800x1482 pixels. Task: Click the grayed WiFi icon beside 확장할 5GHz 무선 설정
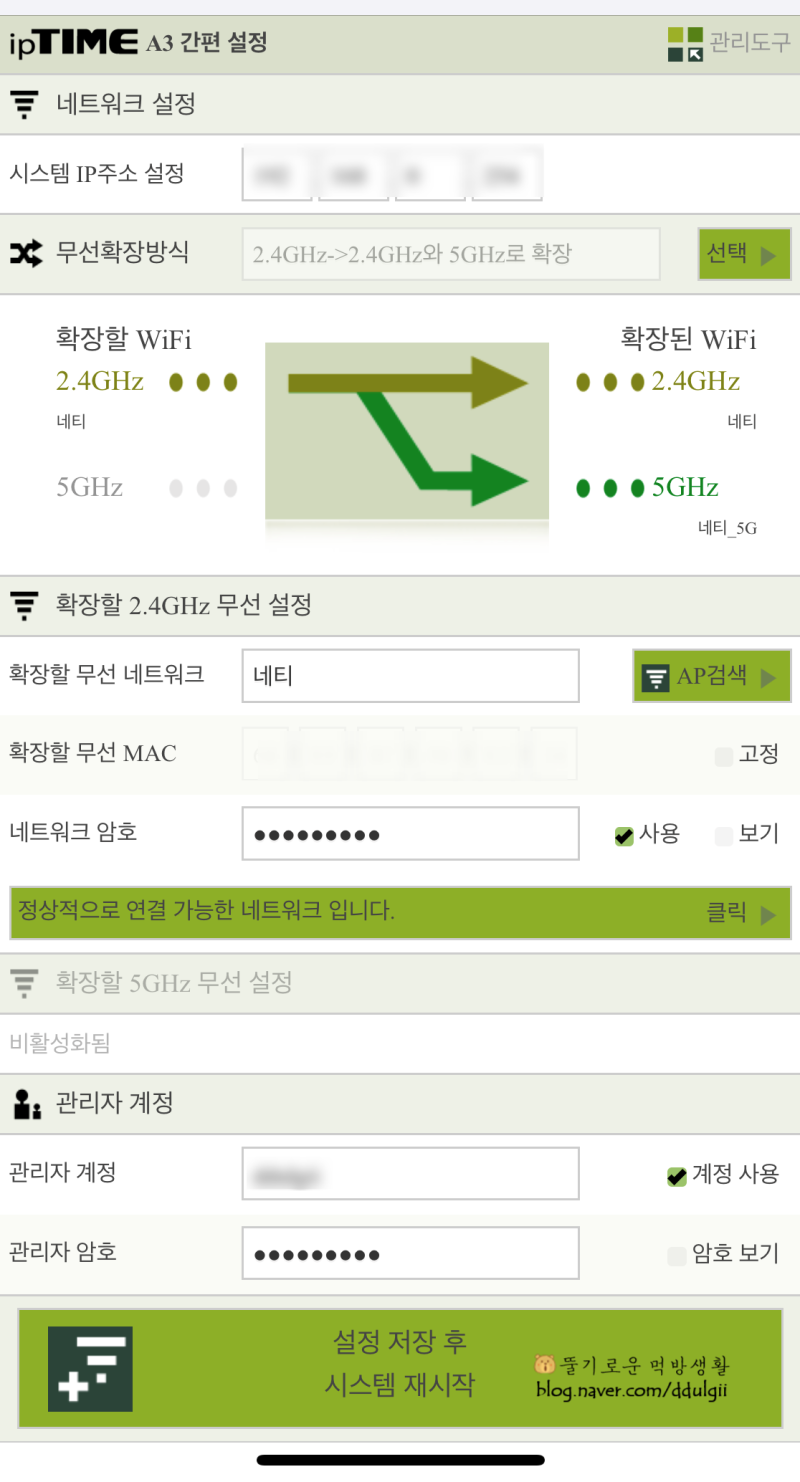(23, 983)
